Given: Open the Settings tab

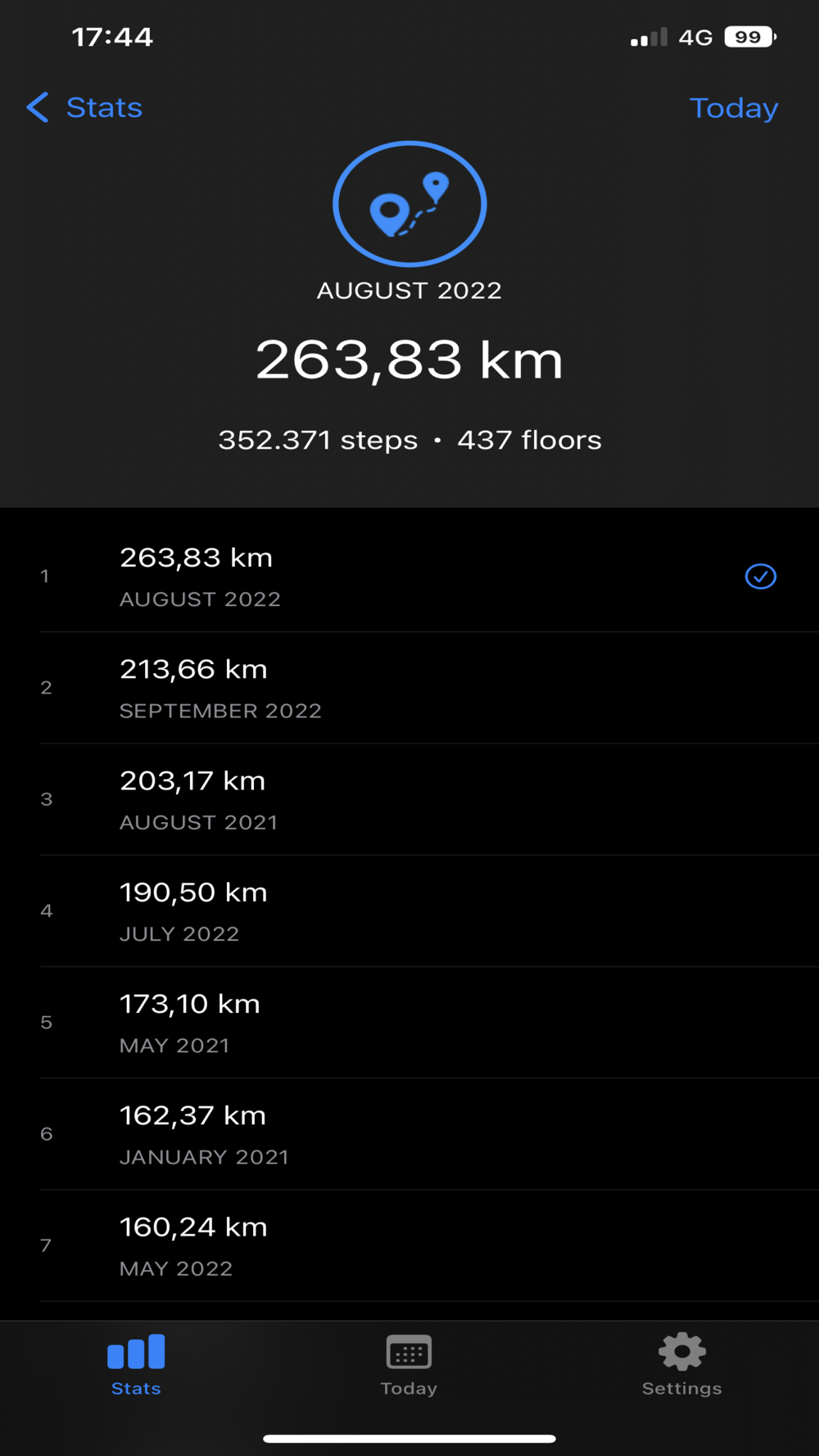Looking at the screenshot, I should click(681, 1364).
